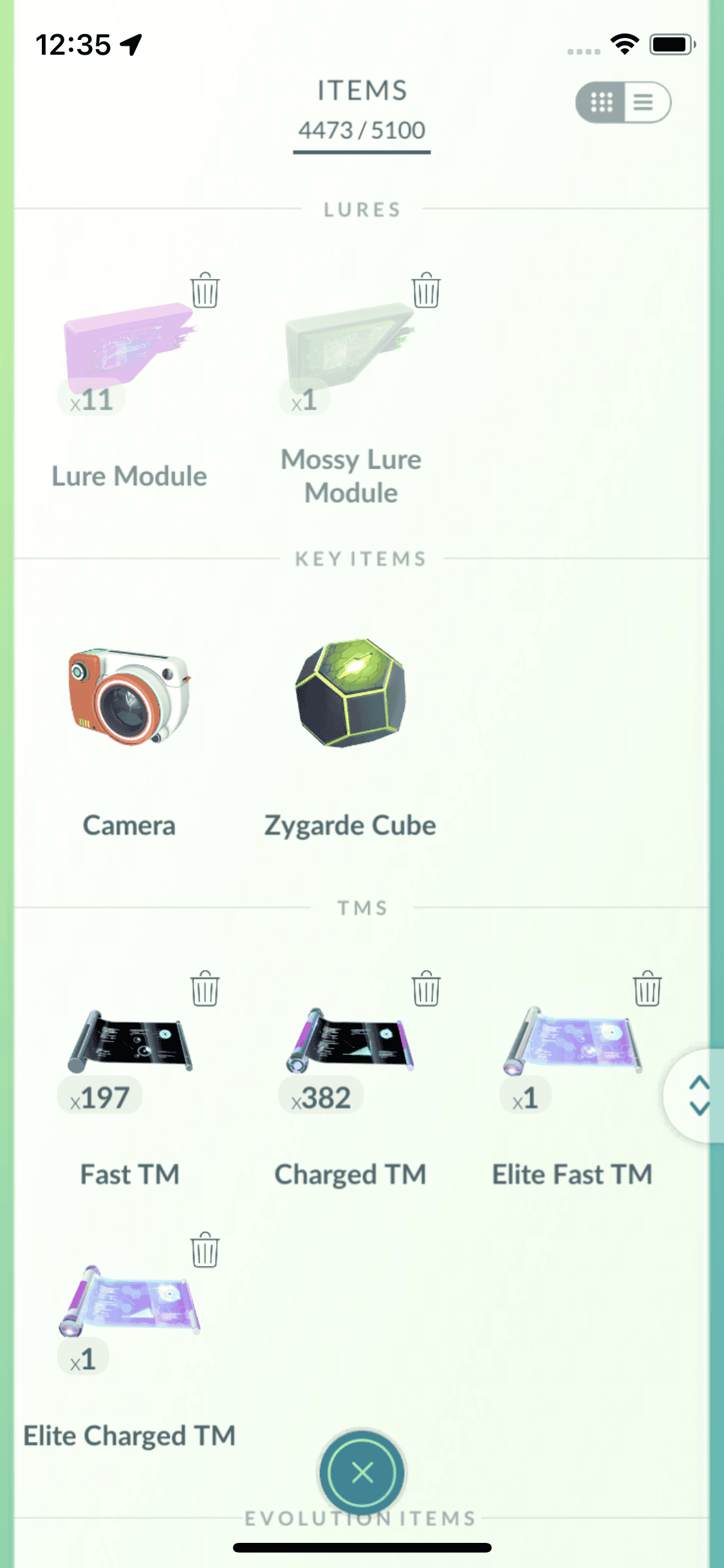
Task: Discard Elite Fast TM with trash icon
Action: [647, 989]
